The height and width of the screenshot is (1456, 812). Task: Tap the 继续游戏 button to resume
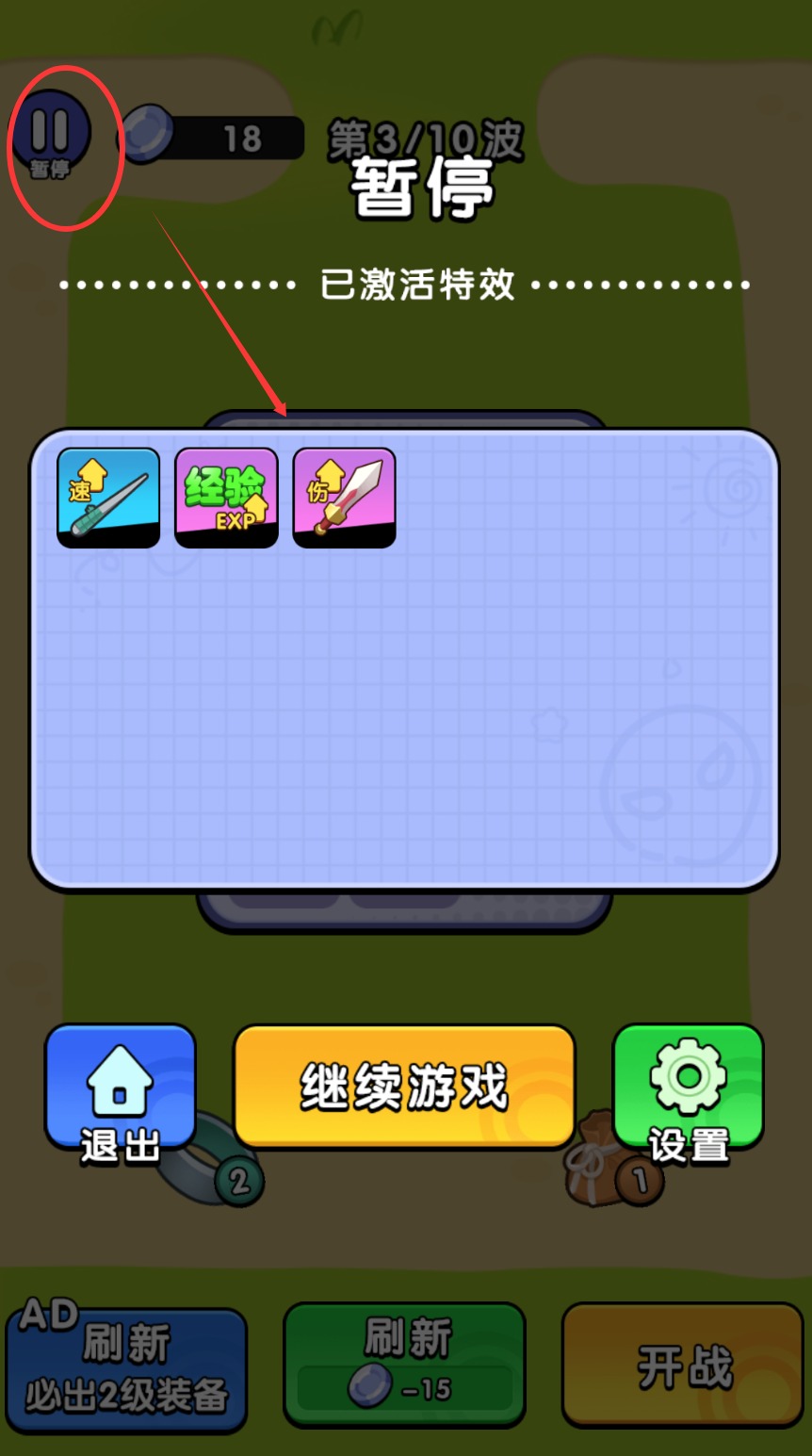pos(404,1086)
